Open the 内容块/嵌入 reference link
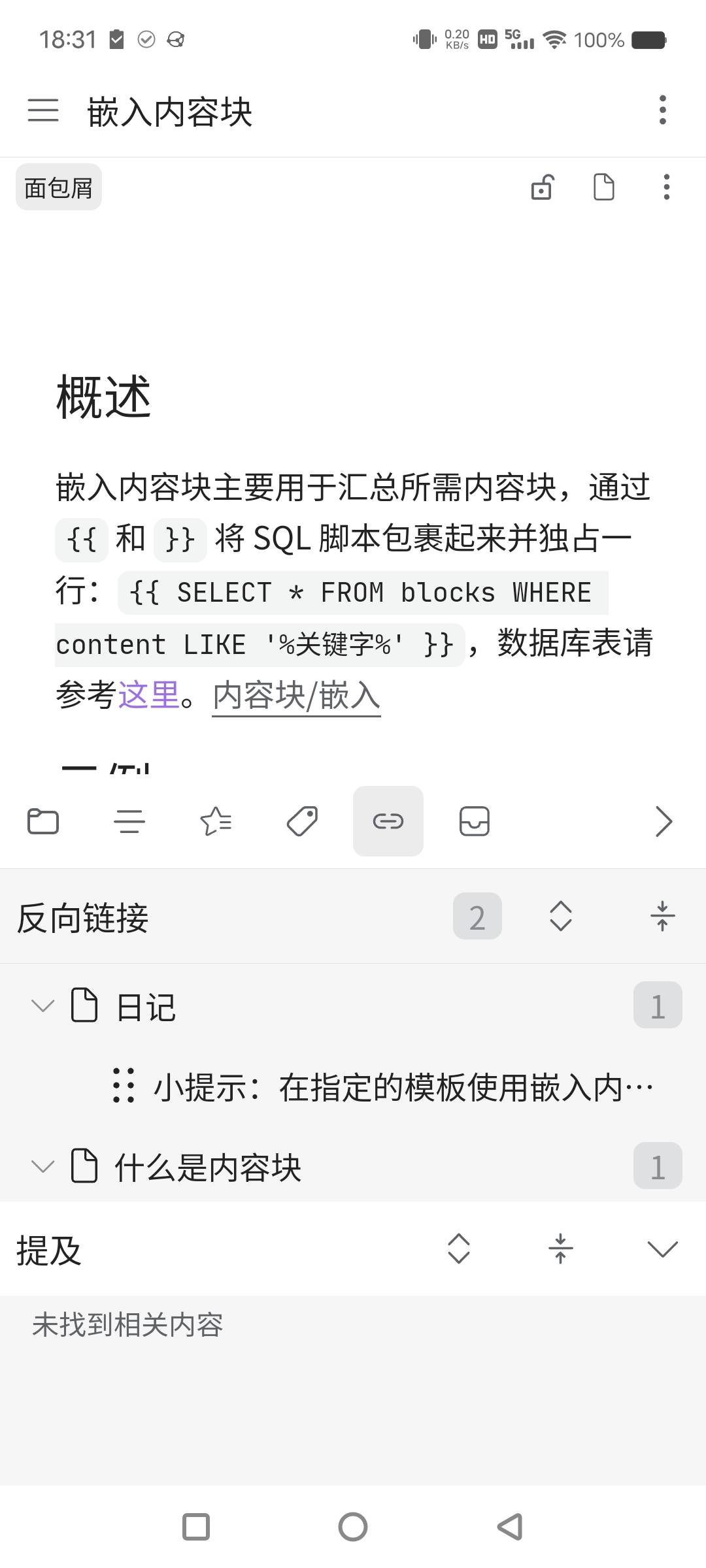 pos(295,696)
